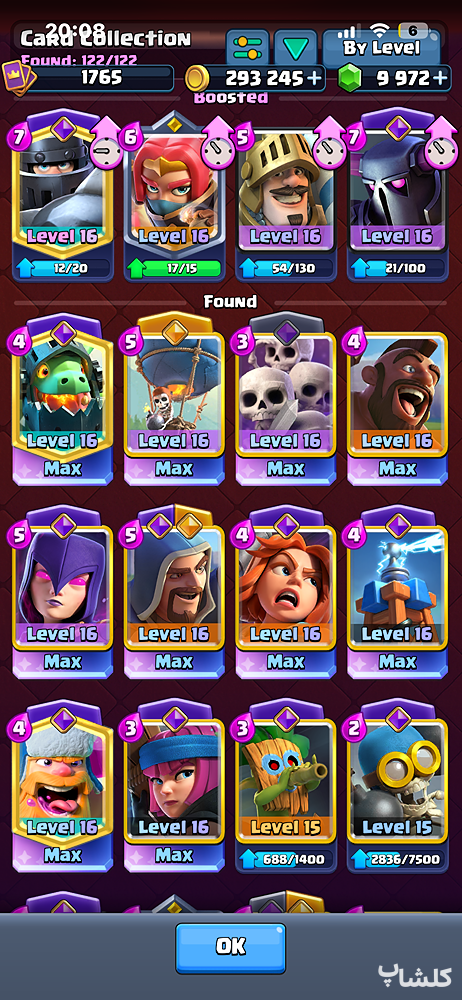Select the Valkyrie hero card showing 17/15

point(174,196)
